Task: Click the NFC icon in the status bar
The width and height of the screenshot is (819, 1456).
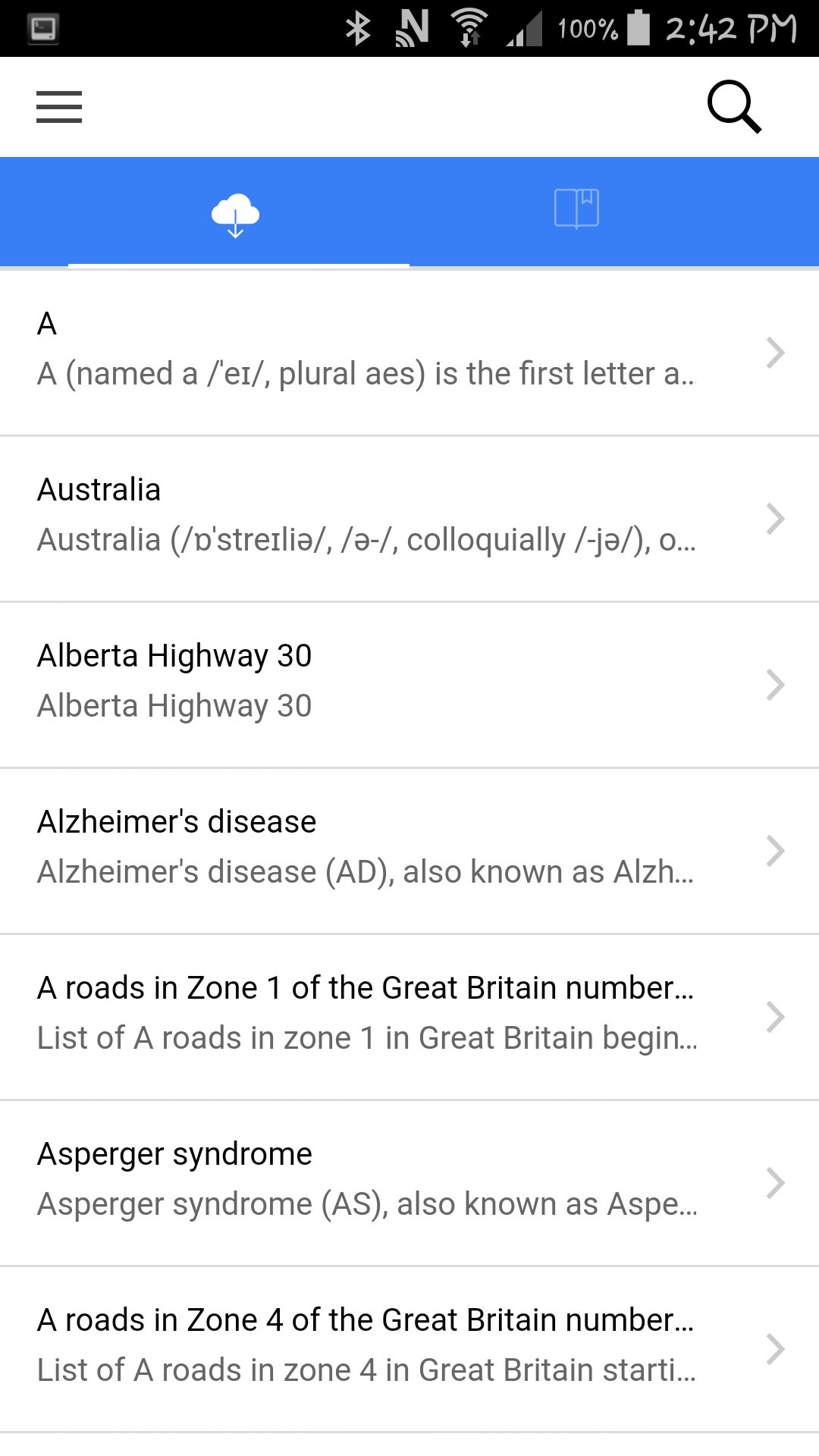Action: (412, 27)
